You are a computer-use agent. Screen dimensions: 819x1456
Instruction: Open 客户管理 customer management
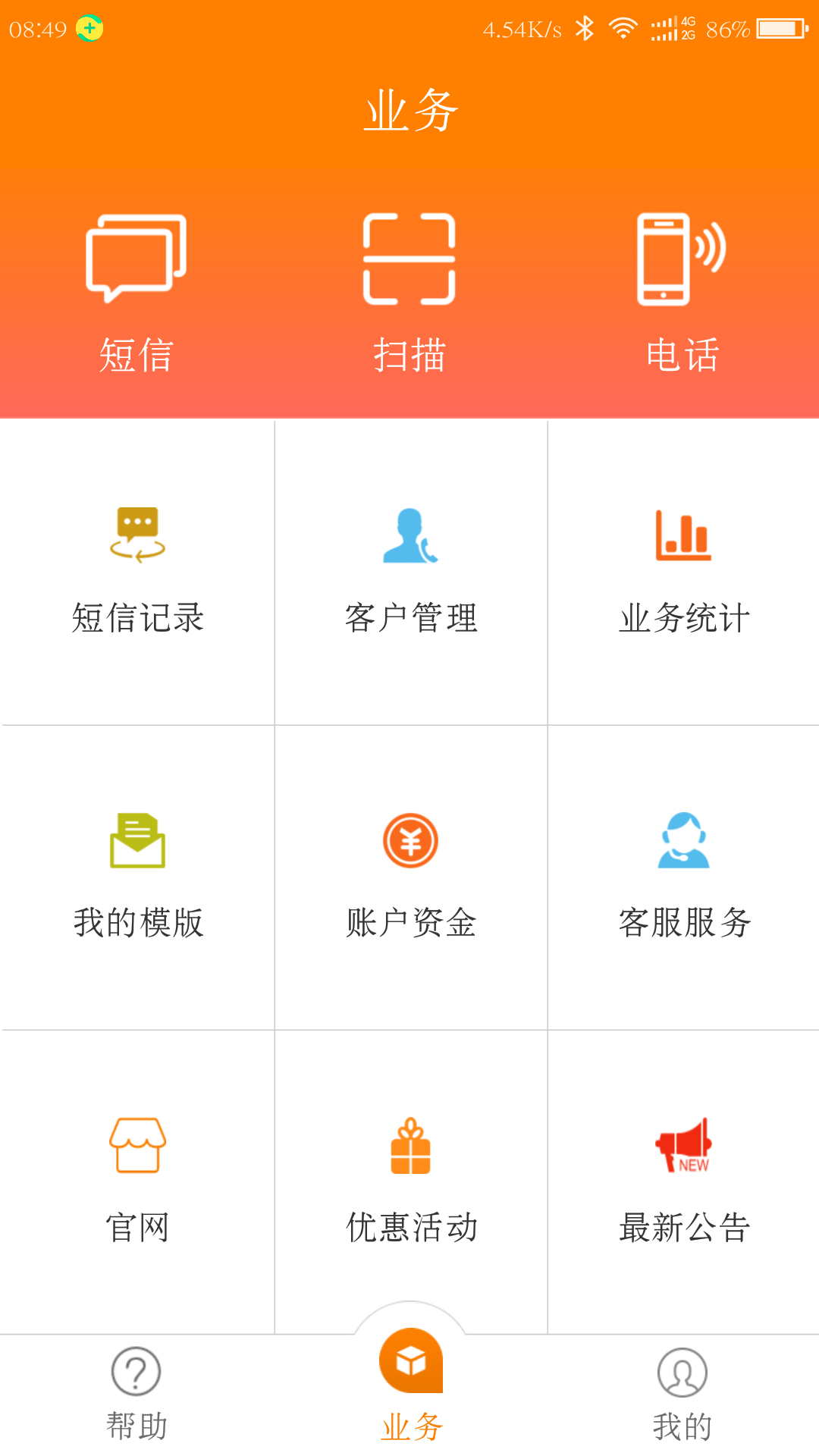[410, 573]
